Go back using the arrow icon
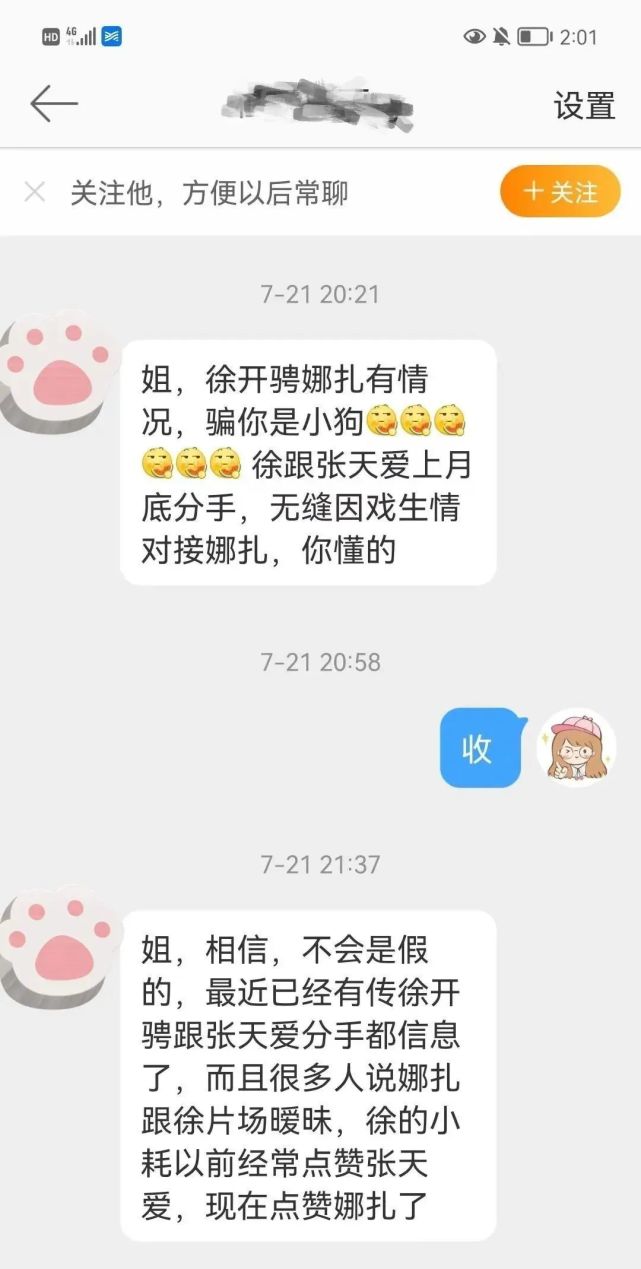 [x=54, y=104]
